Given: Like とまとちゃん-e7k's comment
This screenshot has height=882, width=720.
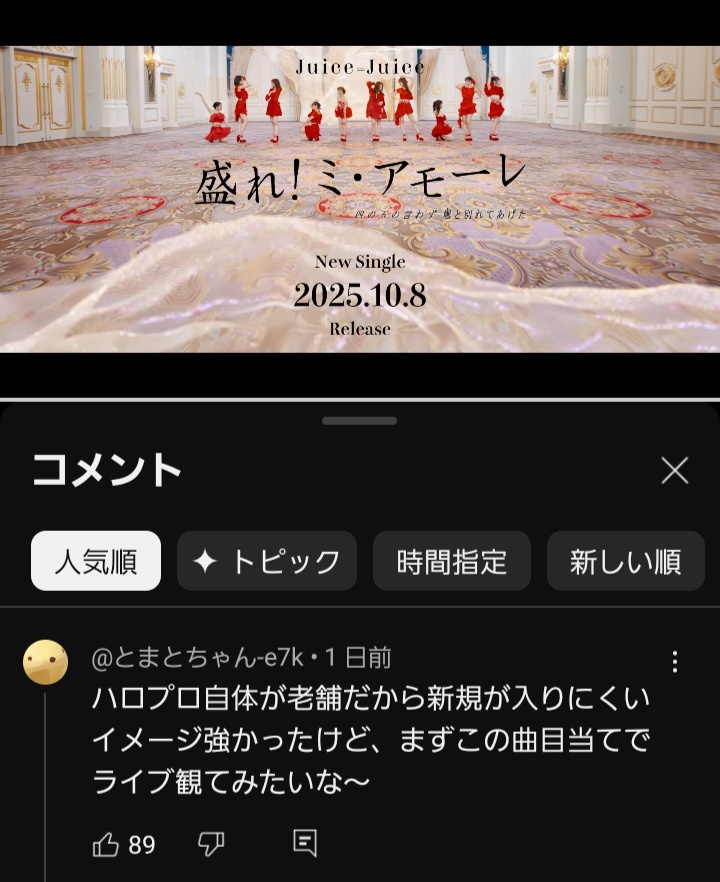Looking at the screenshot, I should click(106, 845).
